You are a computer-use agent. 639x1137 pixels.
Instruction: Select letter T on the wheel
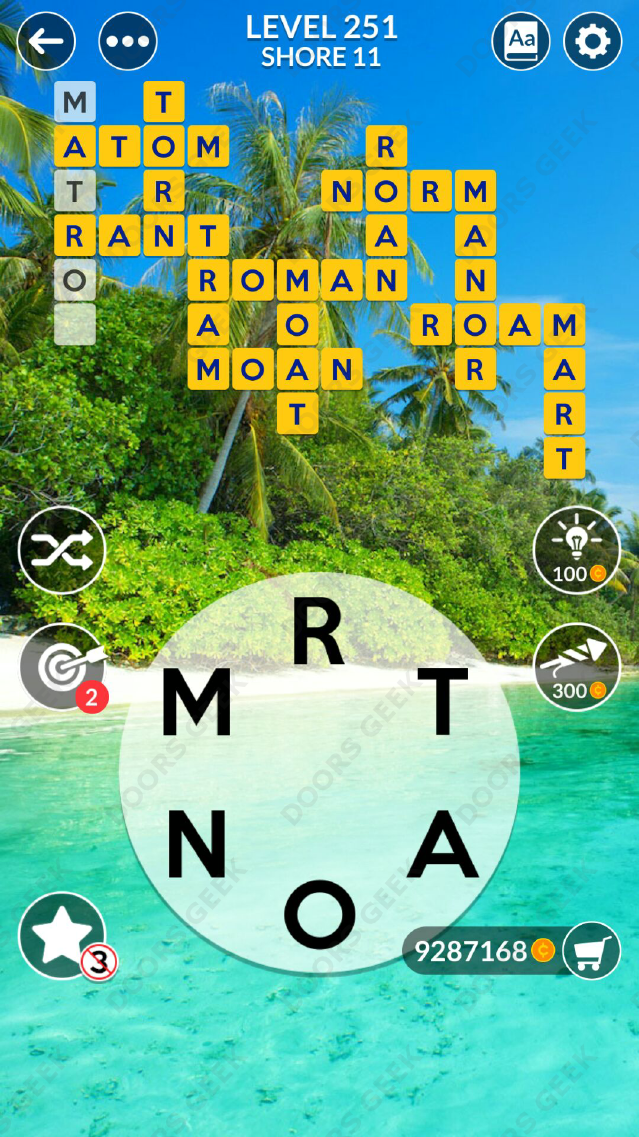tap(442, 701)
